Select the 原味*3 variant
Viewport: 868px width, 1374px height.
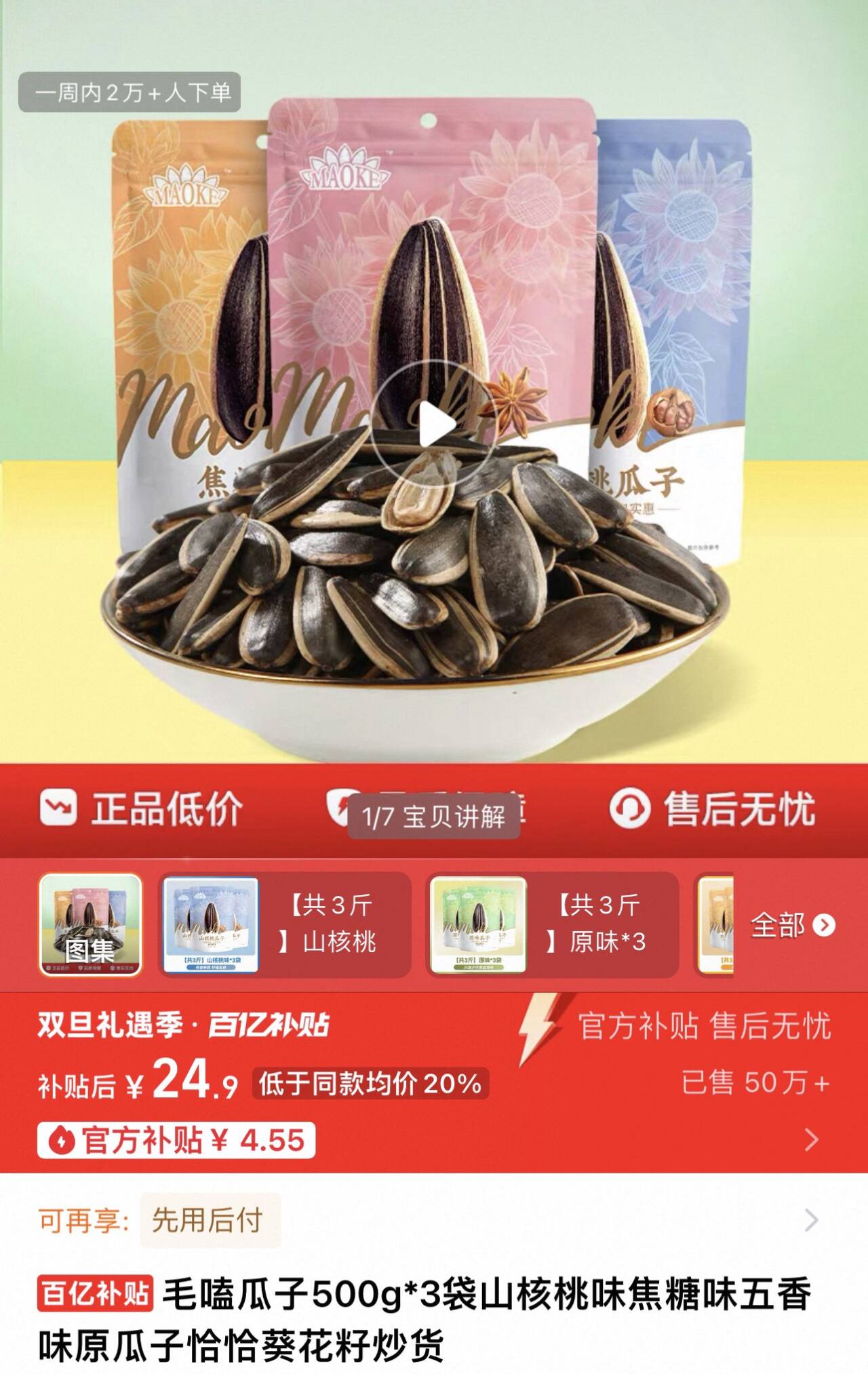click(x=552, y=924)
